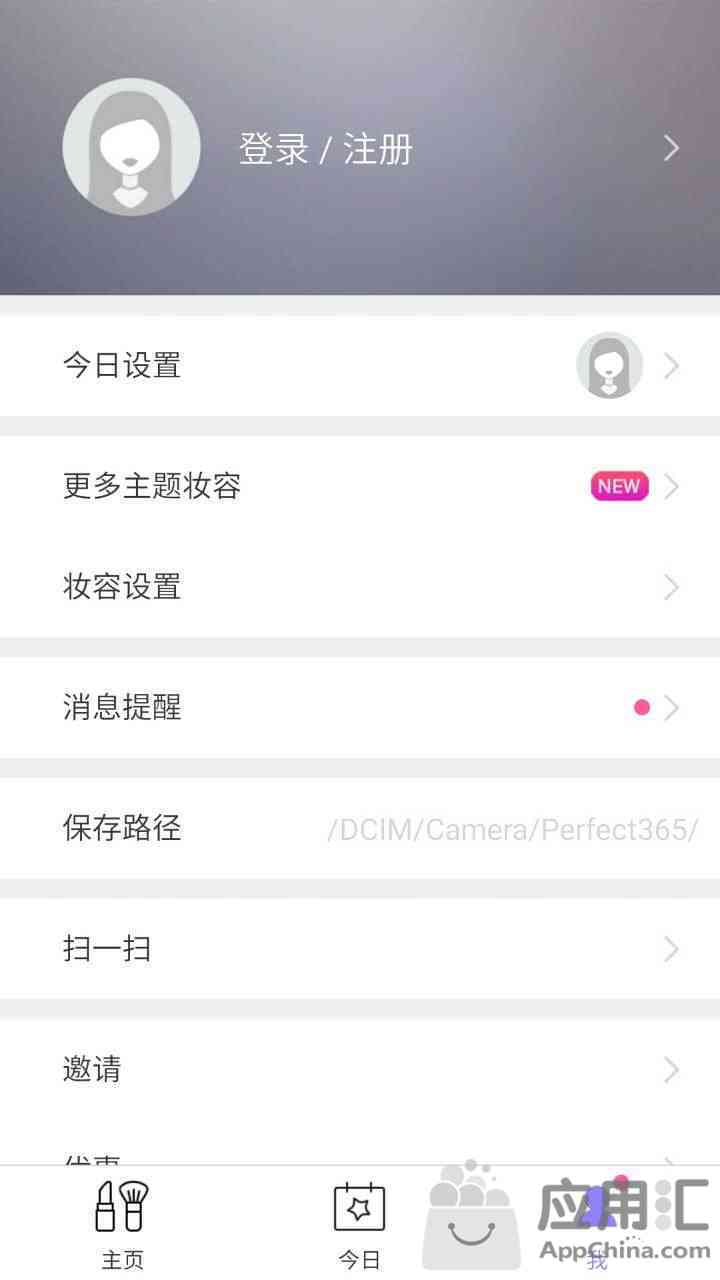Open 妆容设置 settings
The height and width of the screenshot is (1280, 720).
(x=360, y=587)
